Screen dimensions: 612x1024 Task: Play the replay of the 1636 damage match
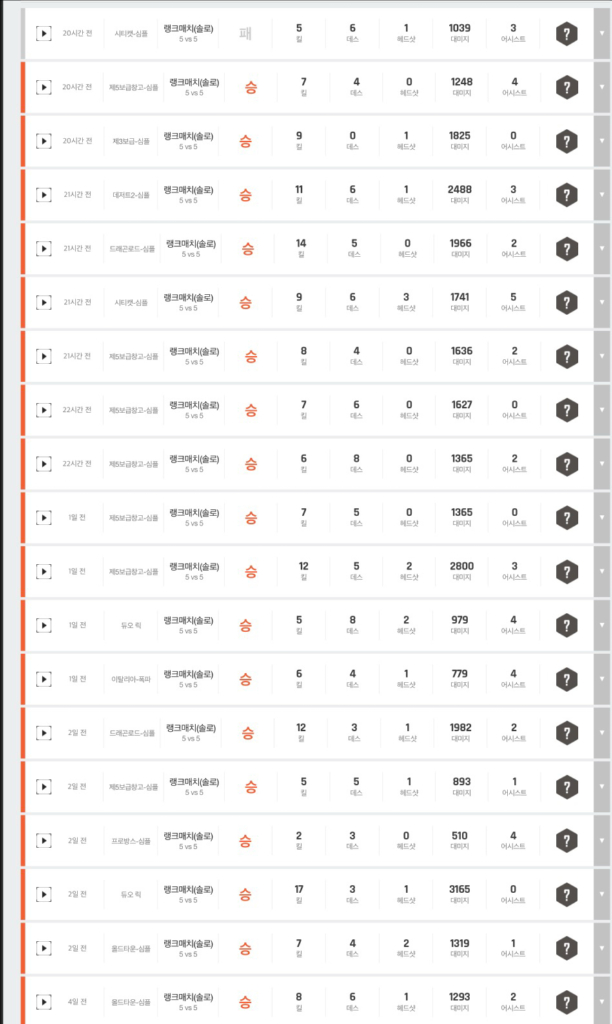click(44, 356)
